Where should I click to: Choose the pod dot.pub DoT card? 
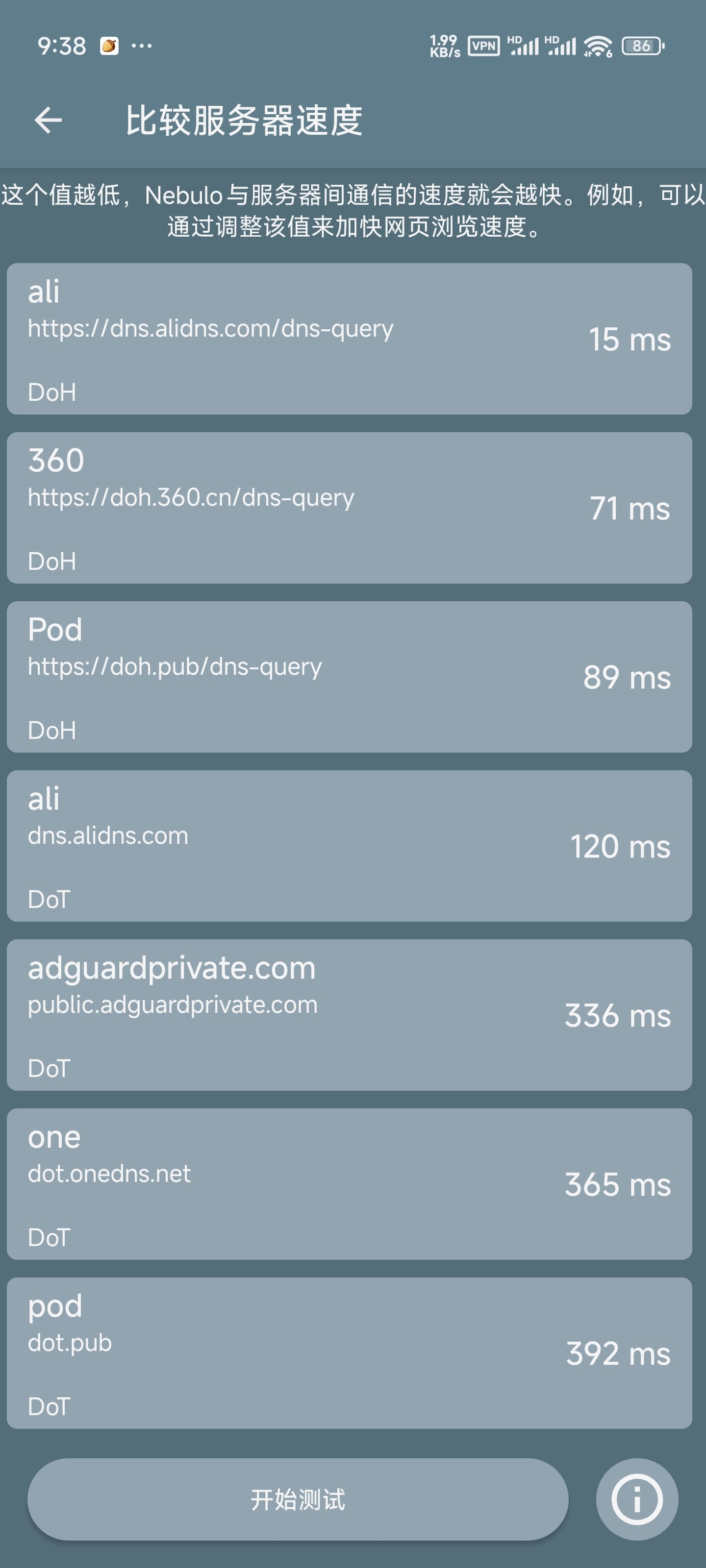tap(349, 1353)
